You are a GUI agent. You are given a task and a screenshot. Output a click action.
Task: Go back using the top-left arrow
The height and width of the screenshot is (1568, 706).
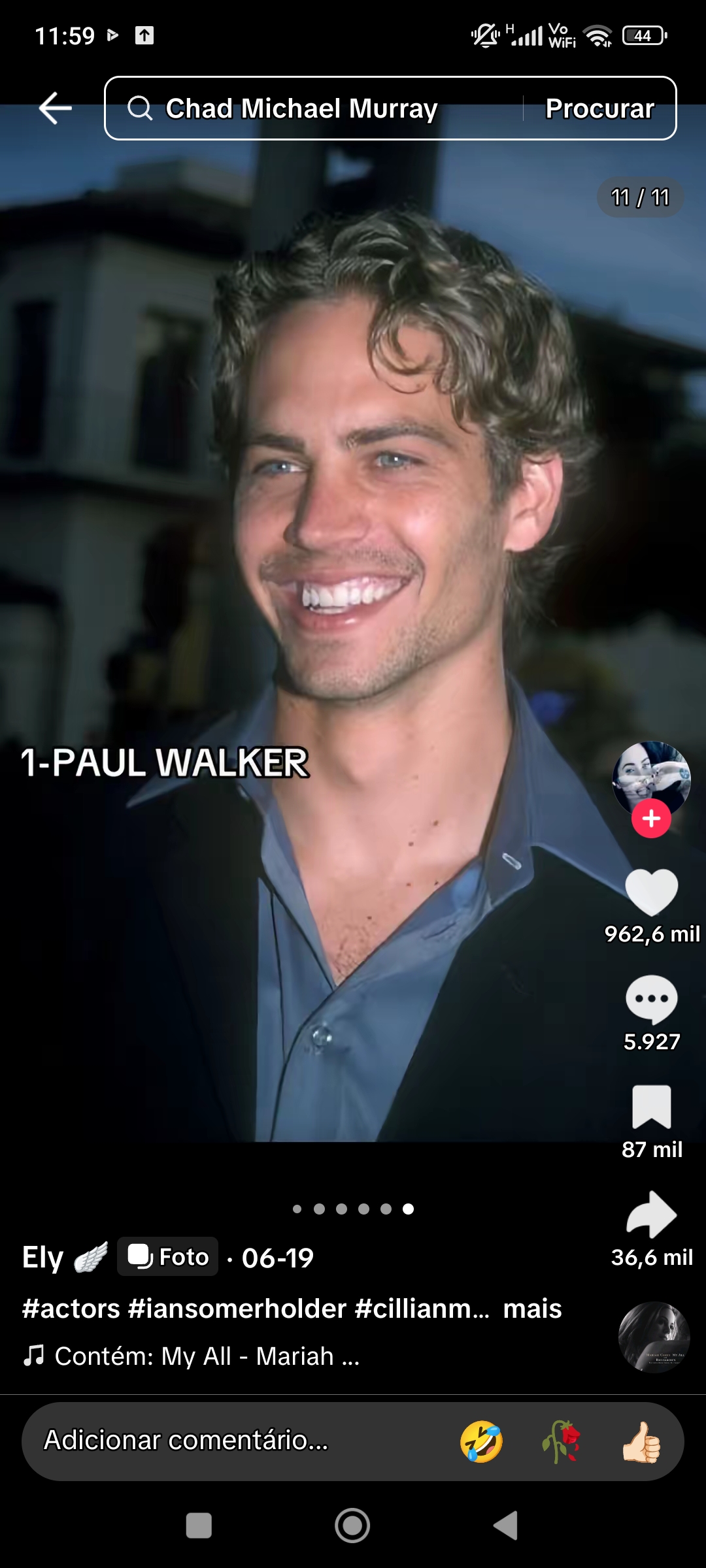click(56, 108)
